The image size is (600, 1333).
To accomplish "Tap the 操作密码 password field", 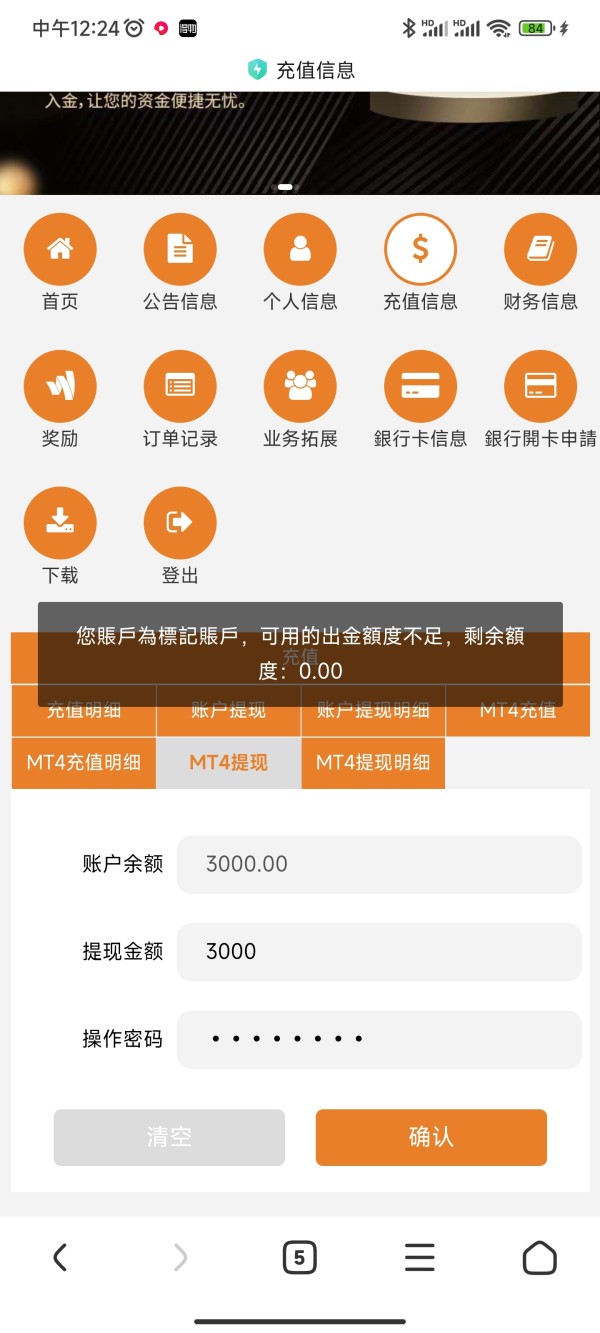I will pos(379,1039).
